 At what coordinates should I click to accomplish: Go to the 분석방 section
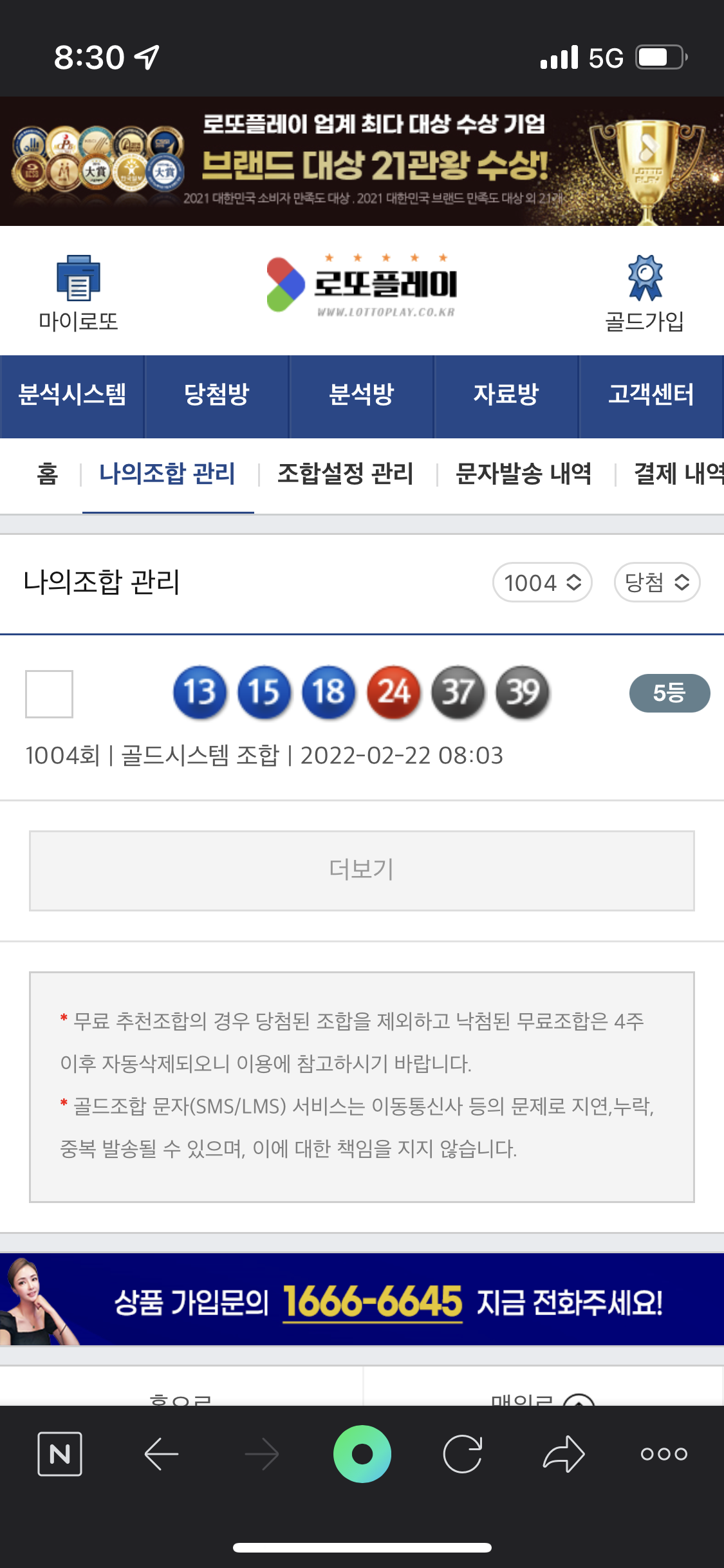click(362, 395)
